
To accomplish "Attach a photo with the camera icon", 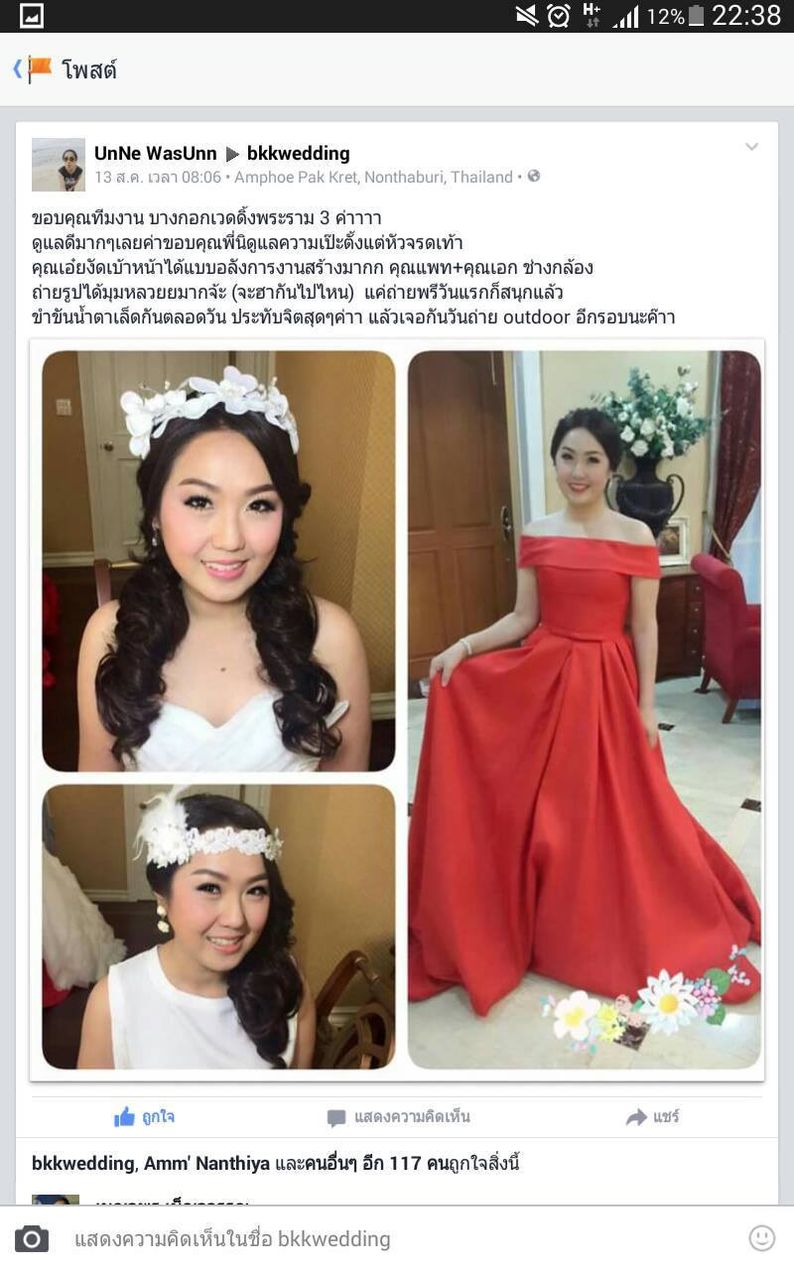I will (x=31, y=1239).
